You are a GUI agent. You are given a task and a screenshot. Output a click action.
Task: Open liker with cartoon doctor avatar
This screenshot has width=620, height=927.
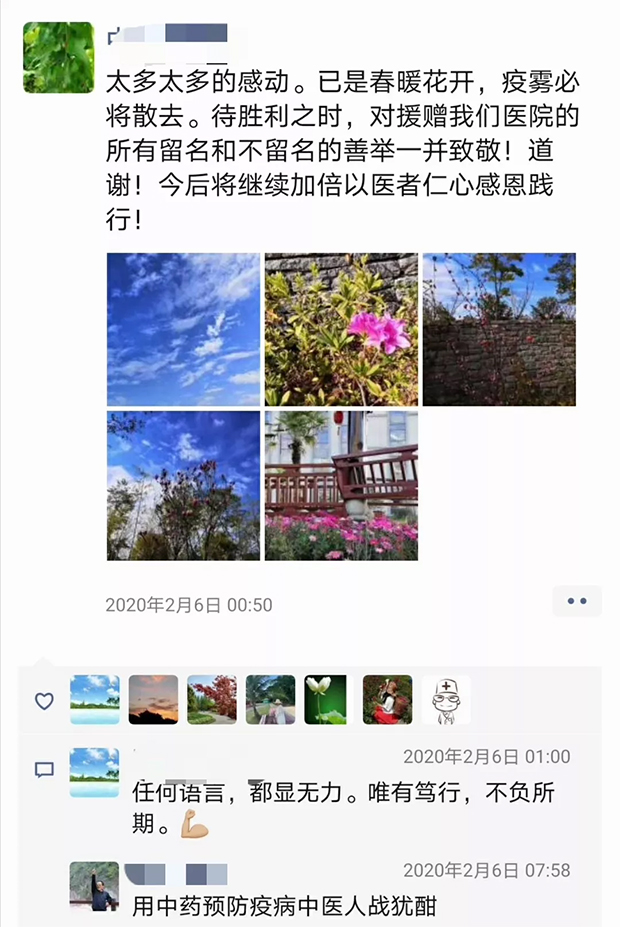pyautogui.click(x=446, y=700)
